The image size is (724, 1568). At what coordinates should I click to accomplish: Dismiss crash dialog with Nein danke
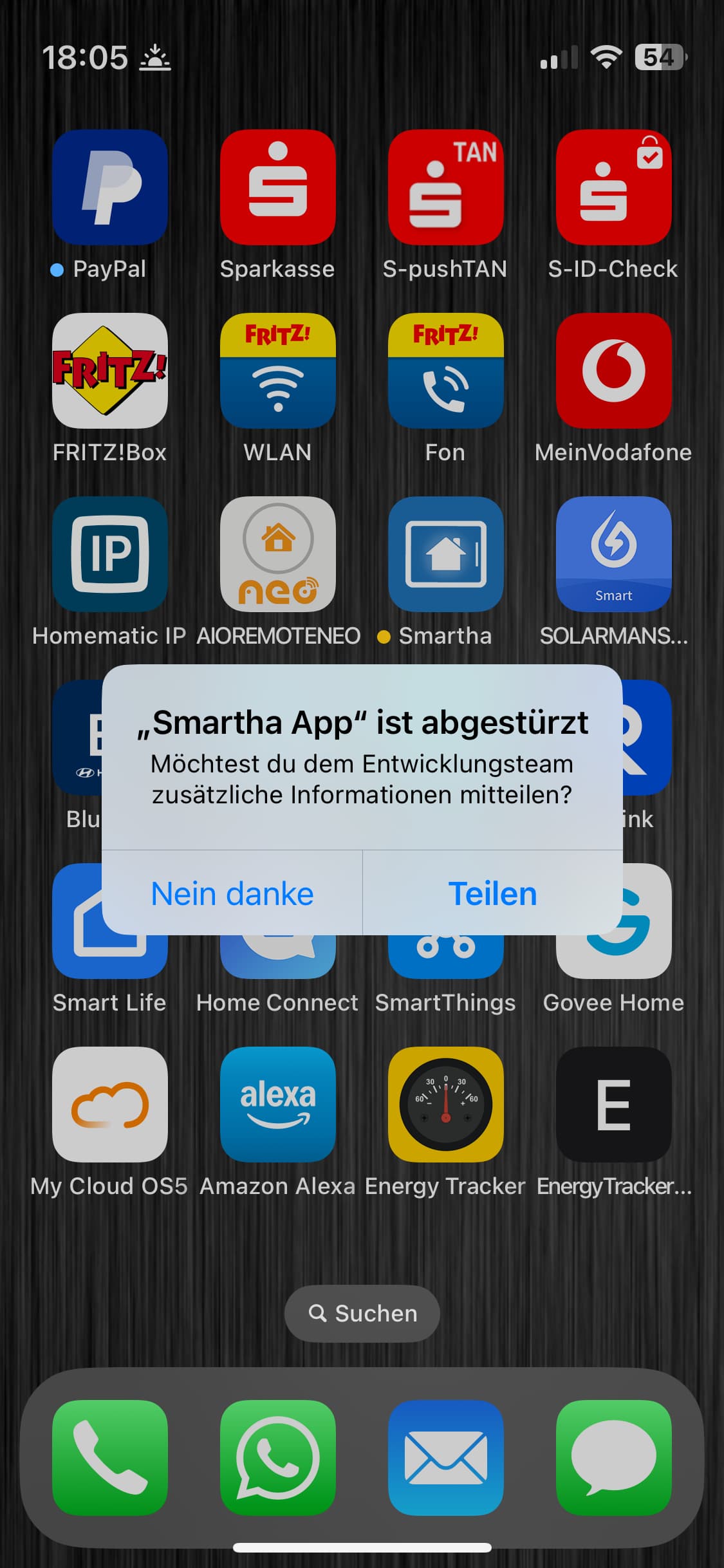232,893
